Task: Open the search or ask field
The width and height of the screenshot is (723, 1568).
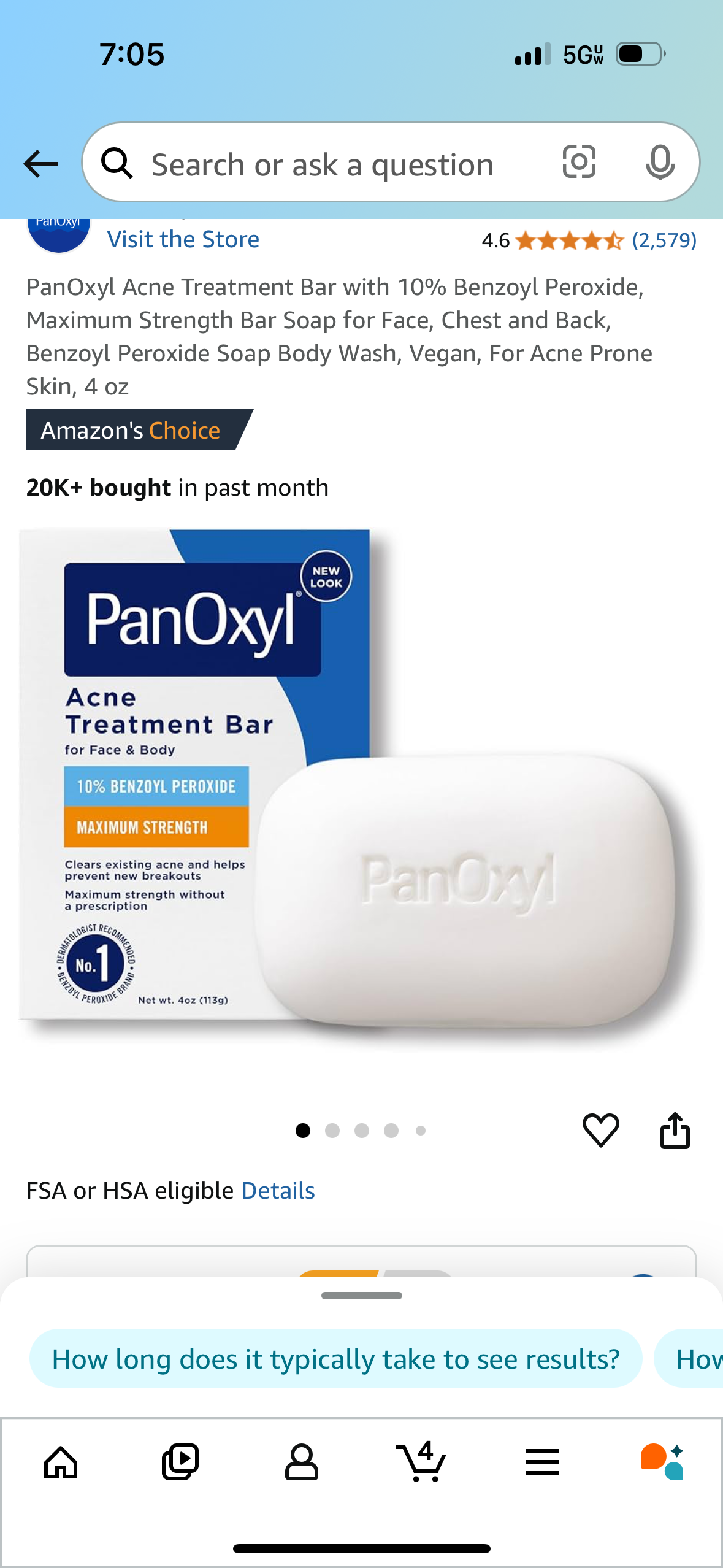Action: click(322, 165)
